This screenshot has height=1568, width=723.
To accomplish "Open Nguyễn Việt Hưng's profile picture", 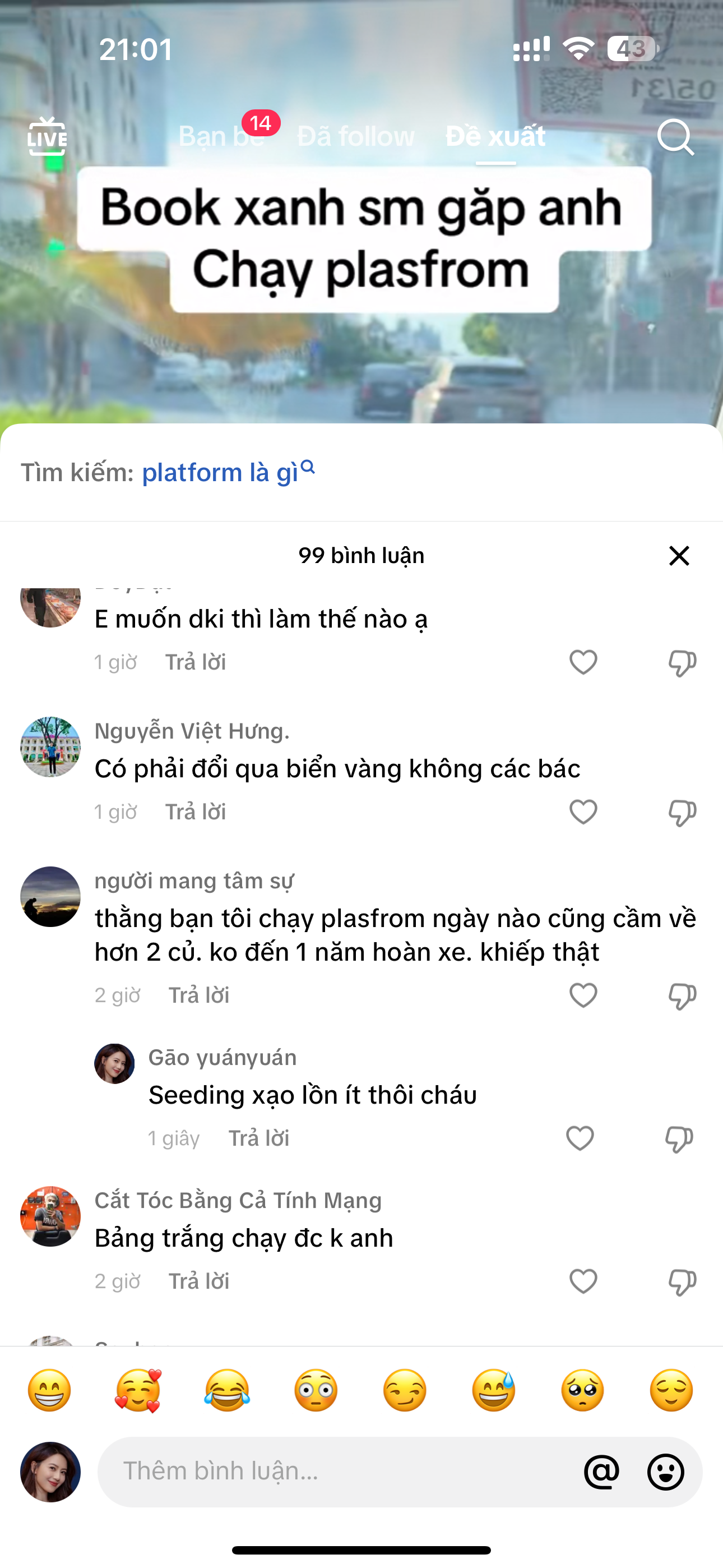I will (50, 747).
